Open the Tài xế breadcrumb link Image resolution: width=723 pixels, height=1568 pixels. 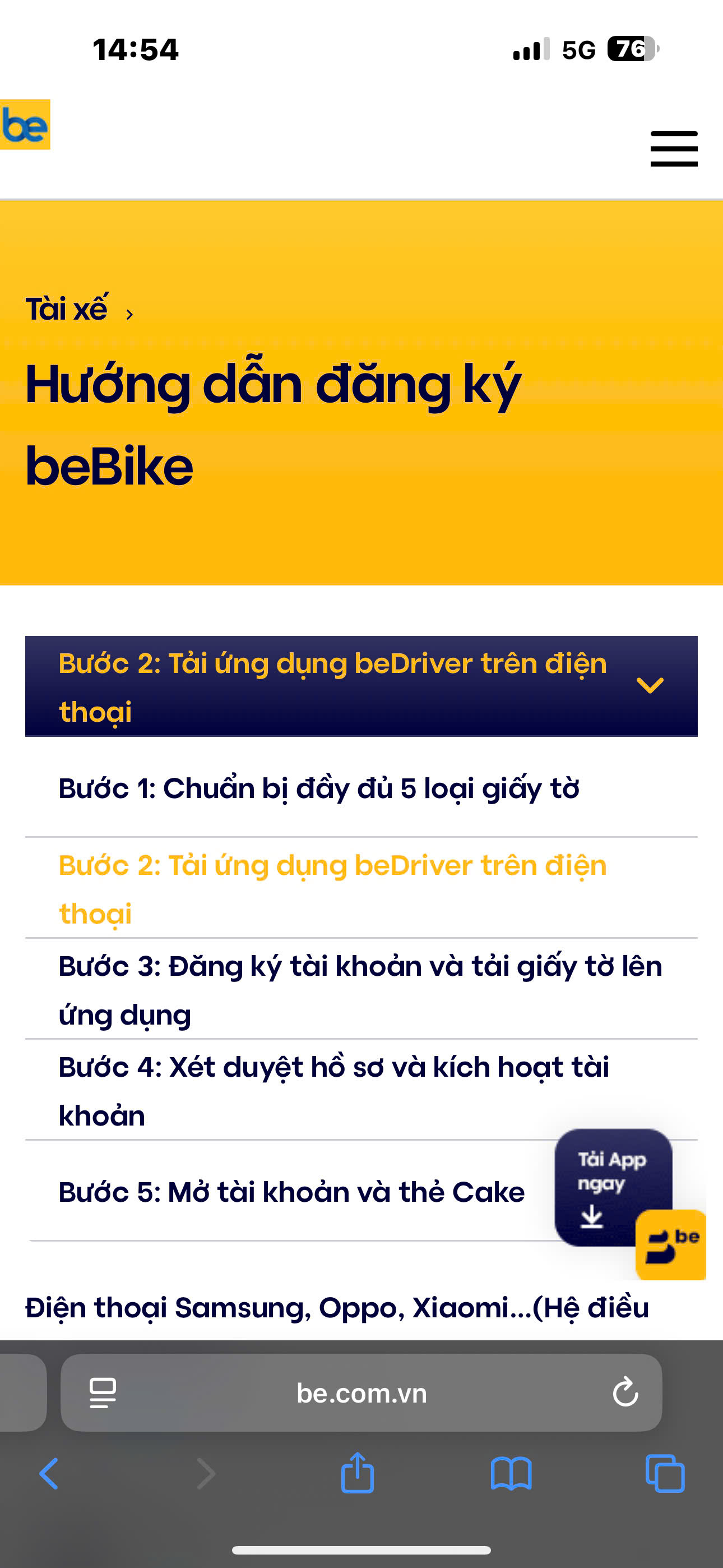pos(67,309)
